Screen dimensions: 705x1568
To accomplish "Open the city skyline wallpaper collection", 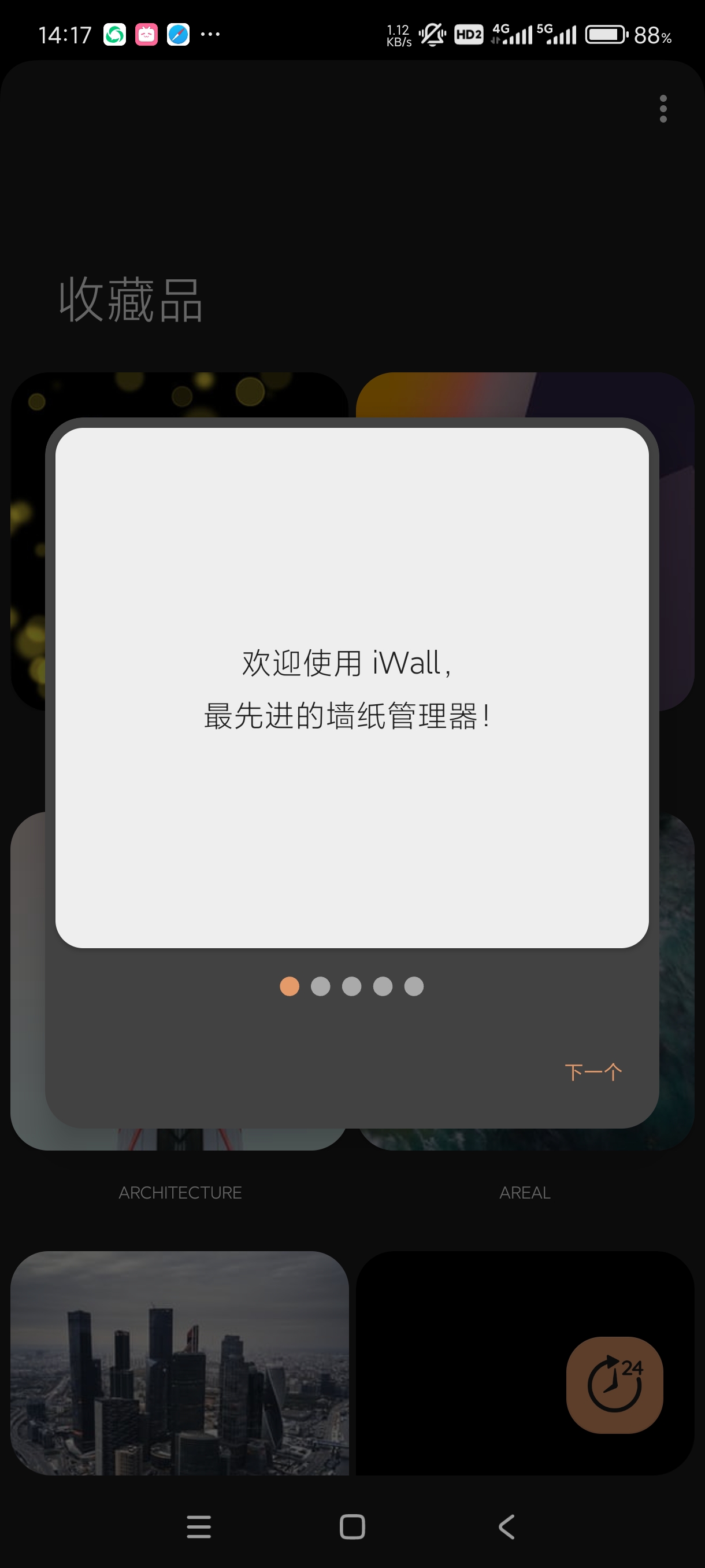I will pyautogui.click(x=180, y=1363).
